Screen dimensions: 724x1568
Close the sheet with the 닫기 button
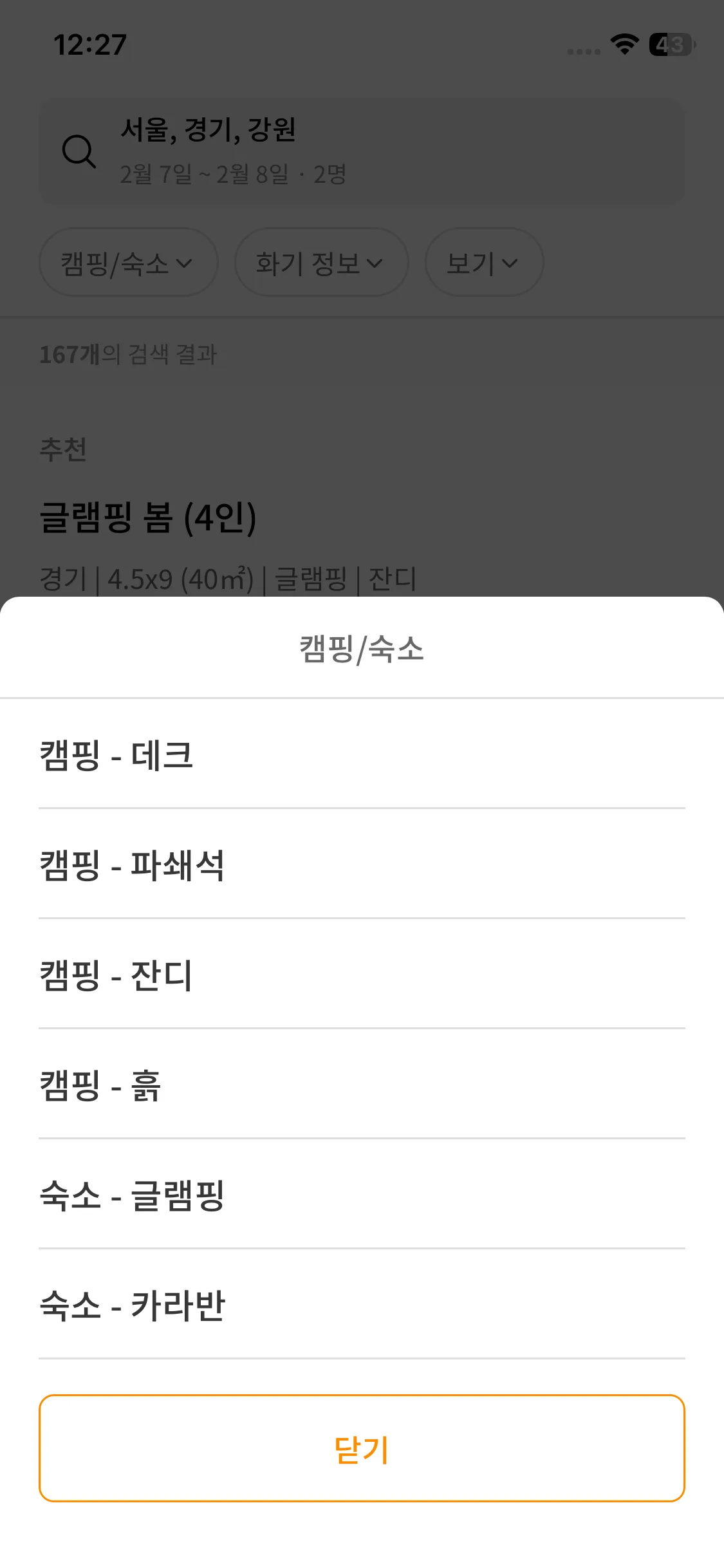pos(362,1448)
